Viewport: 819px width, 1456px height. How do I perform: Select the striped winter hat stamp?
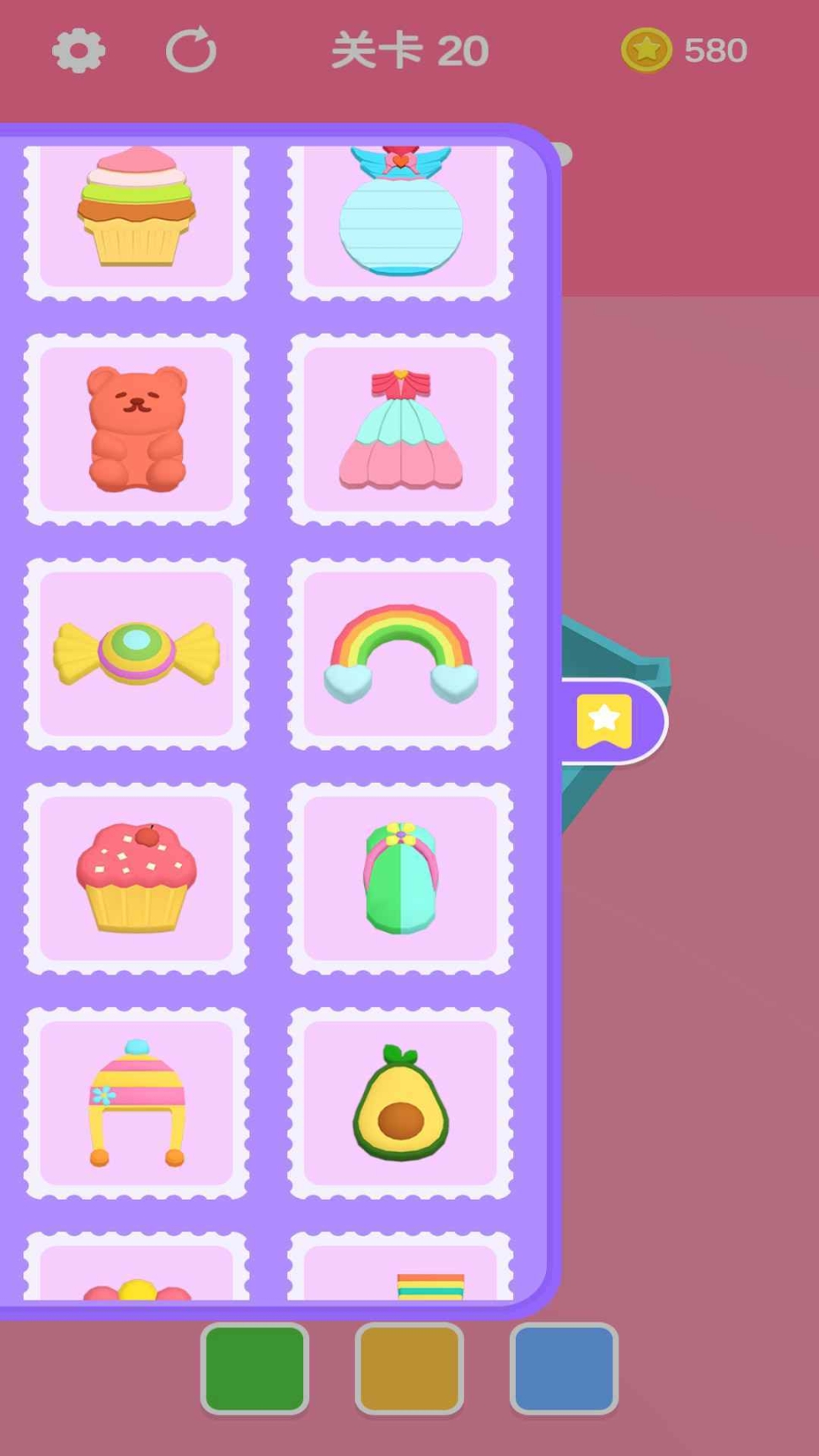pos(136,1102)
